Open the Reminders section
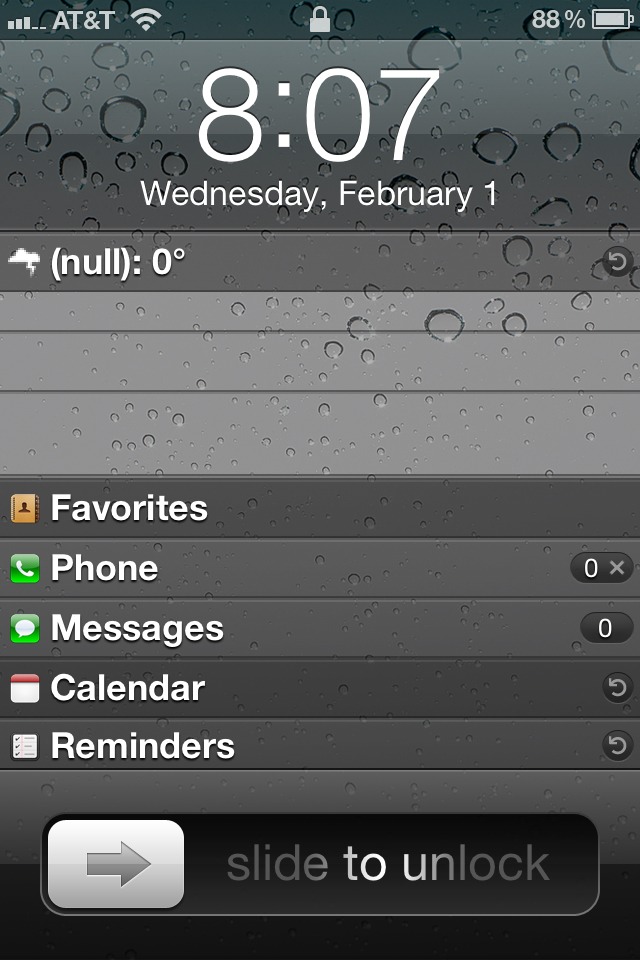 (x=142, y=746)
